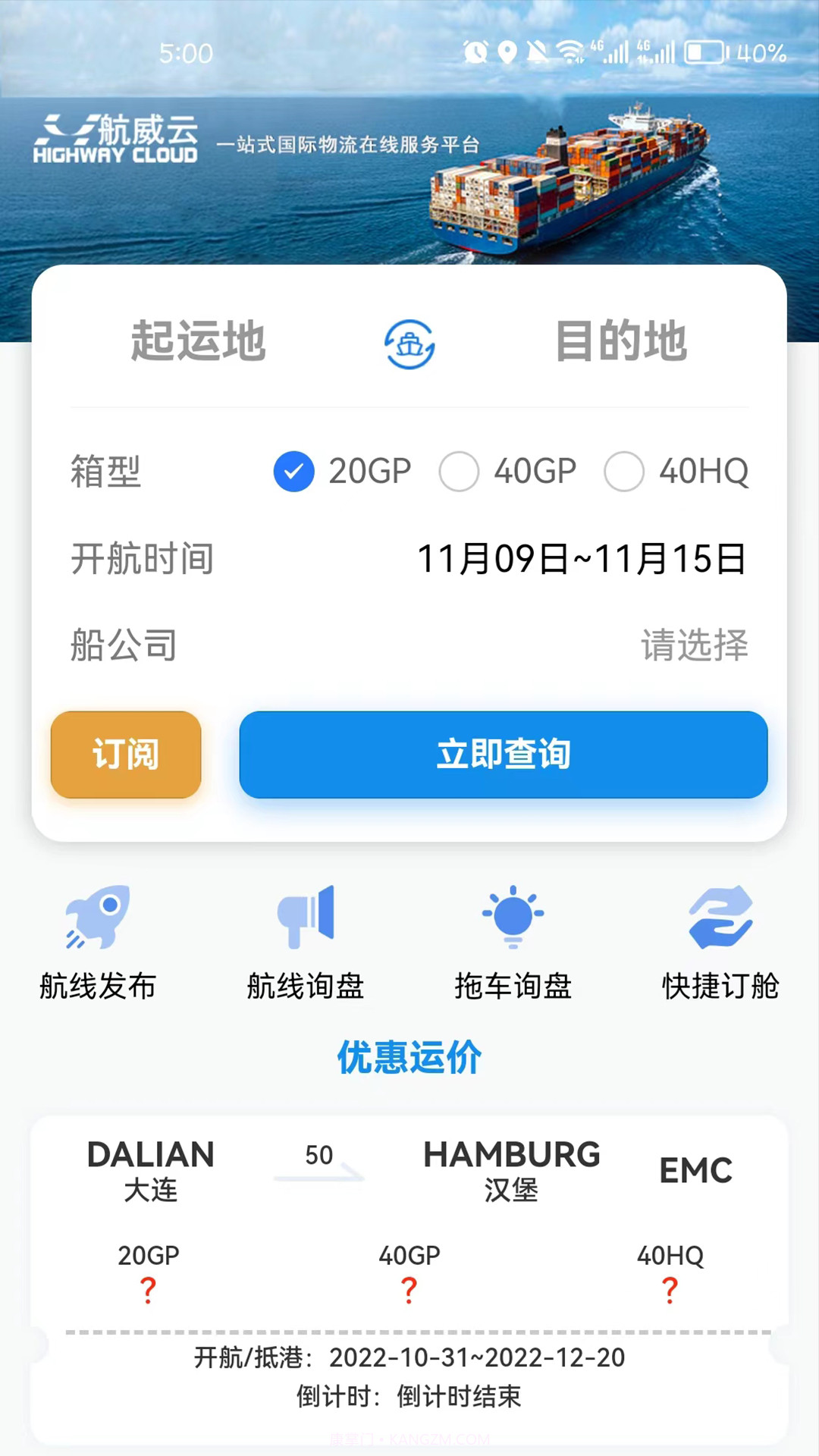Click the DALIAN to HAMBURG route card
The width and height of the screenshot is (819, 1456).
(x=409, y=1172)
